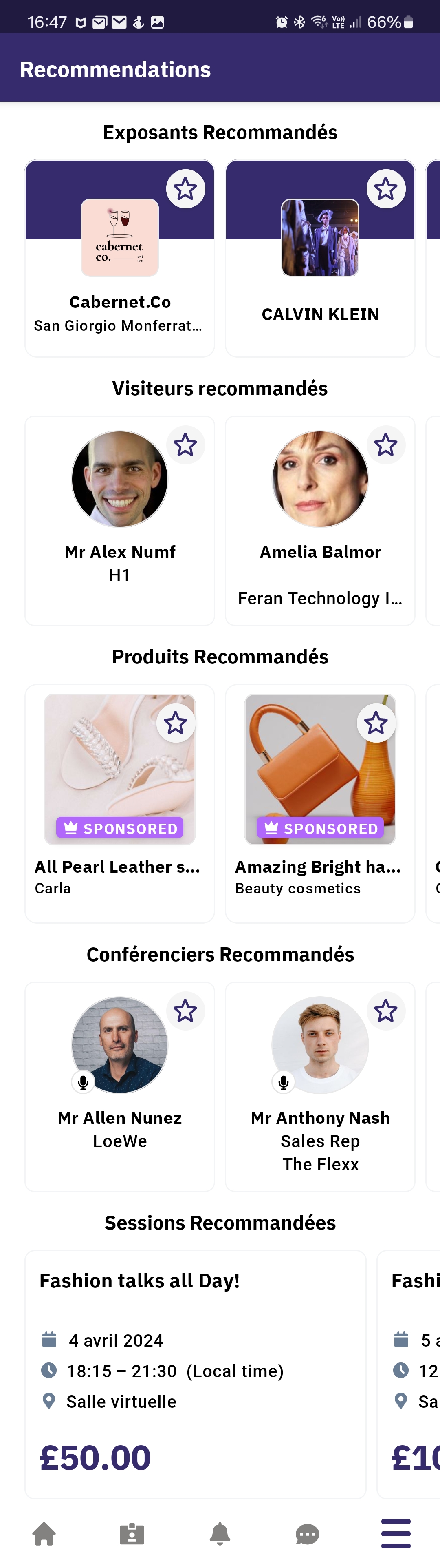Favorite the Cabernet.Co exhibitor
This screenshot has width=440, height=1568.
(x=185, y=189)
